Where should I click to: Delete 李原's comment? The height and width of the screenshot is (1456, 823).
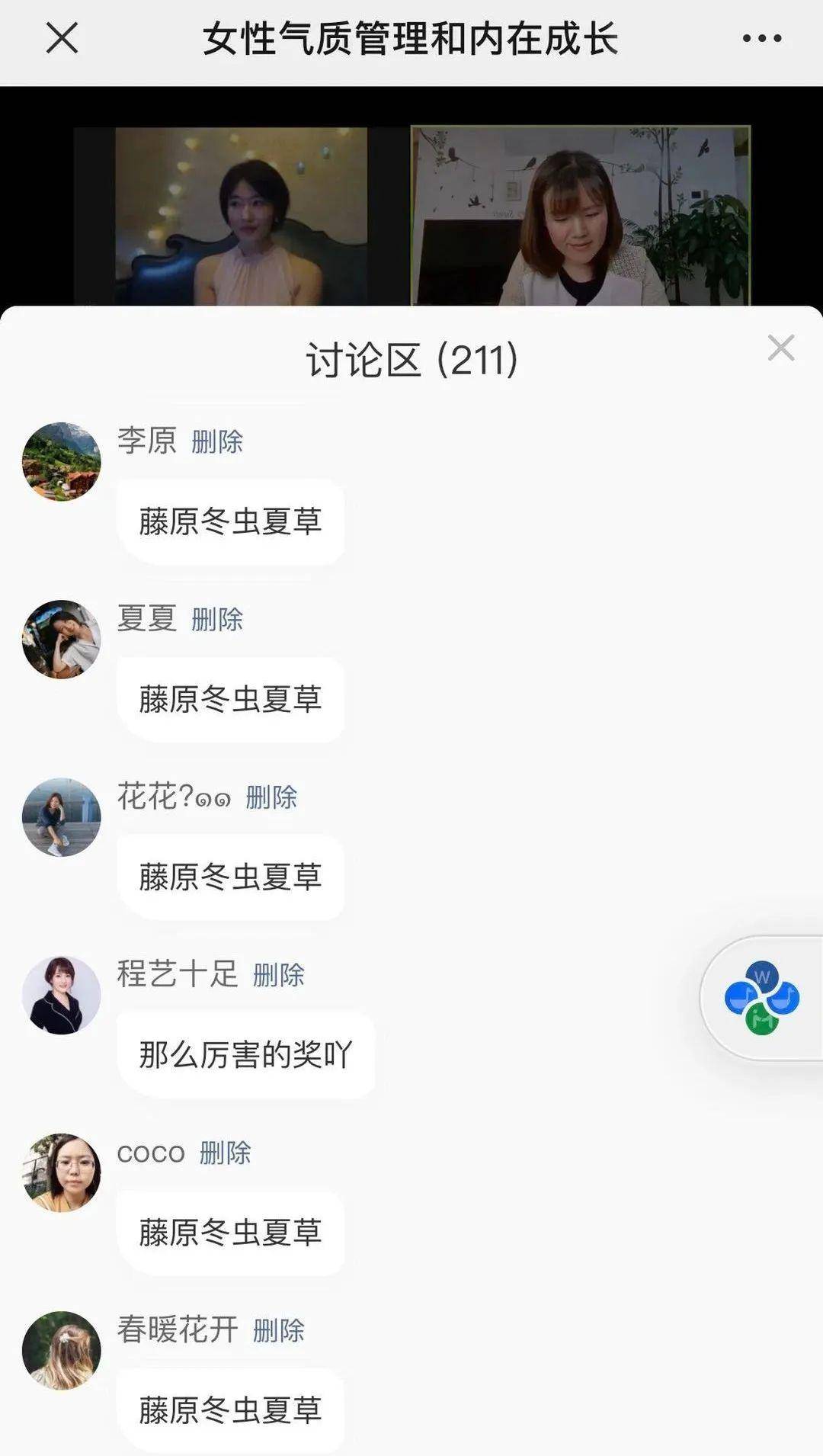(x=217, y=441)
